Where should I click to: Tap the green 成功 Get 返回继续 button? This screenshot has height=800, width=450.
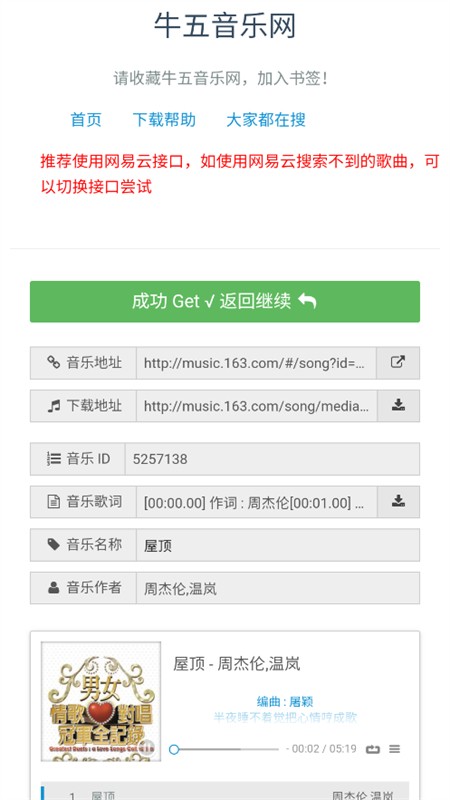225,302
